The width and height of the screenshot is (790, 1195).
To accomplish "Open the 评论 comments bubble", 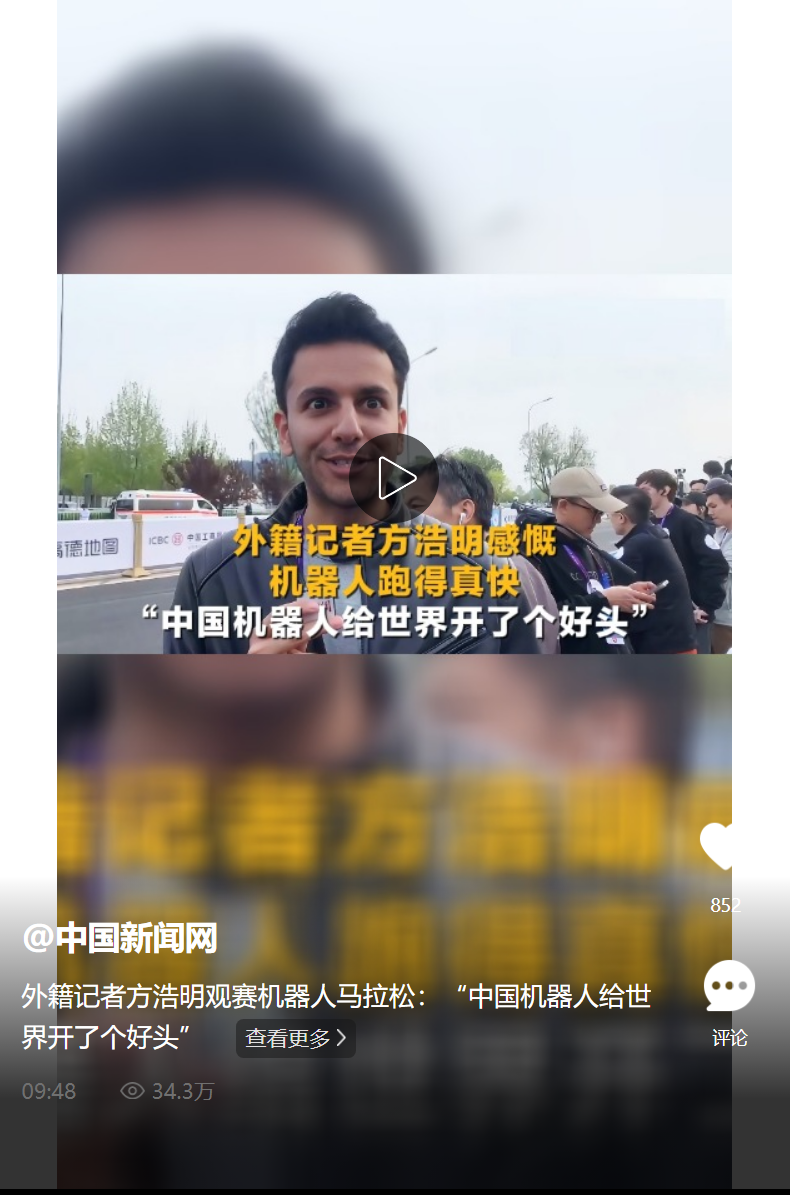I will pos(729,987).
